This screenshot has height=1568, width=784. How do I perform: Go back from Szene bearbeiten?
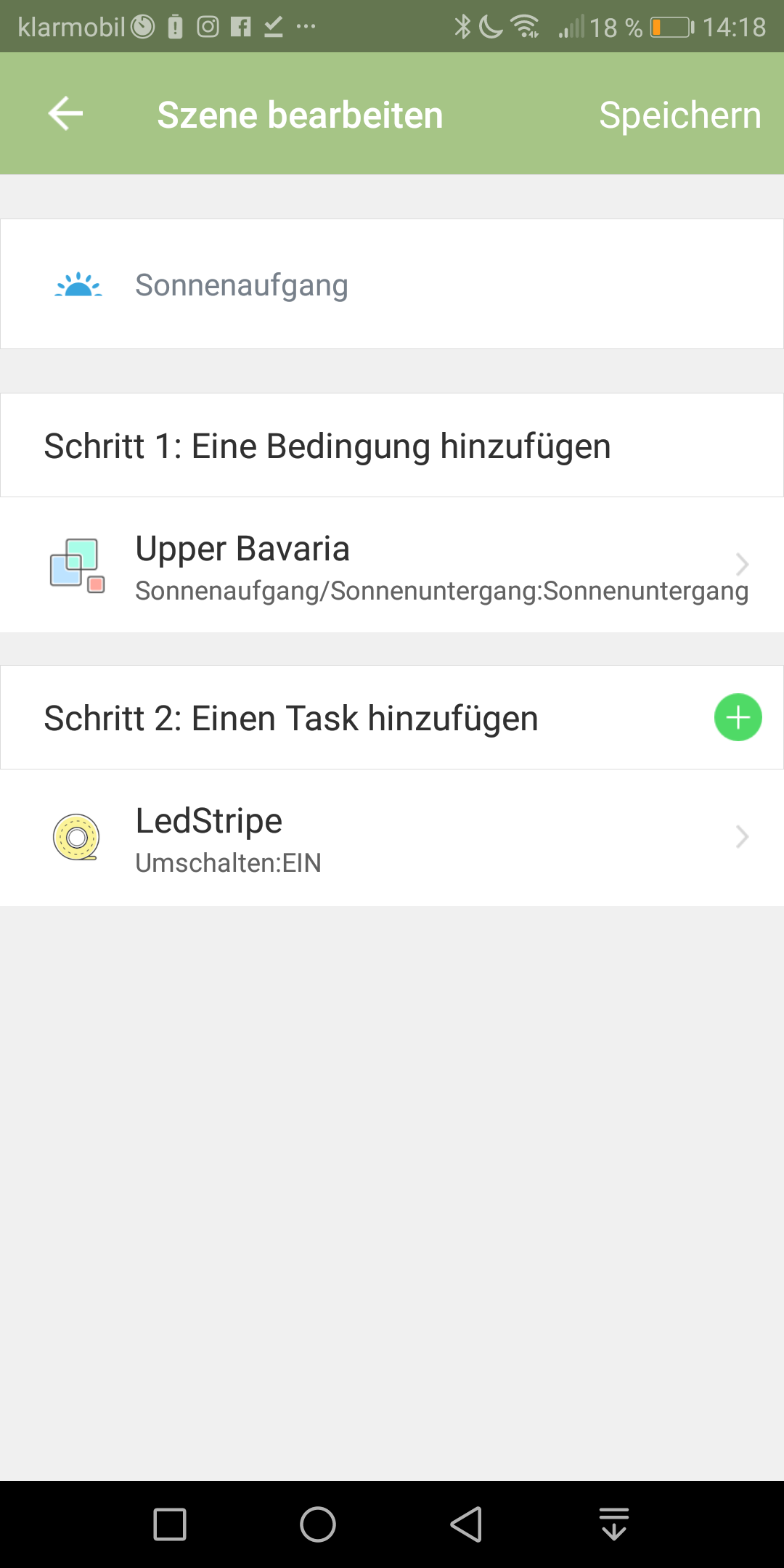tap(65, 114)
